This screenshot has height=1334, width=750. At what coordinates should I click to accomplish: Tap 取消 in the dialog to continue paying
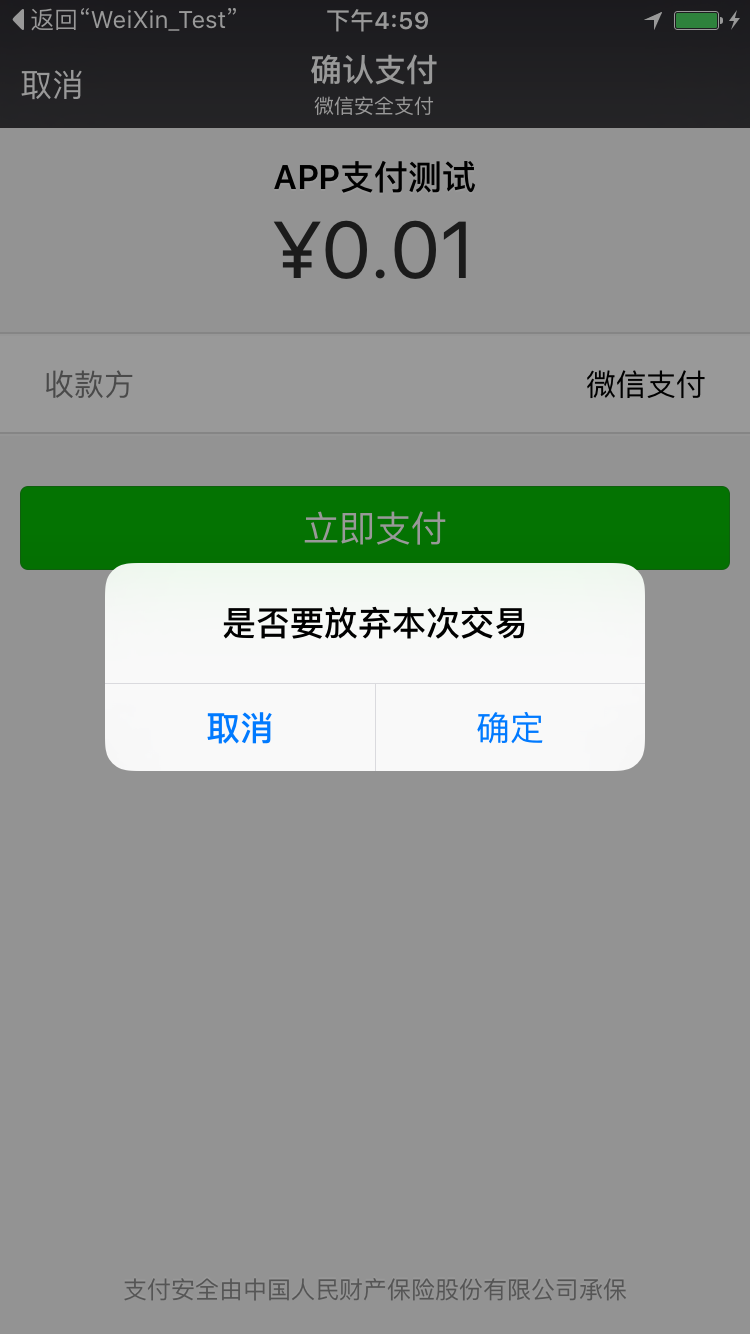tap(240, 728)
